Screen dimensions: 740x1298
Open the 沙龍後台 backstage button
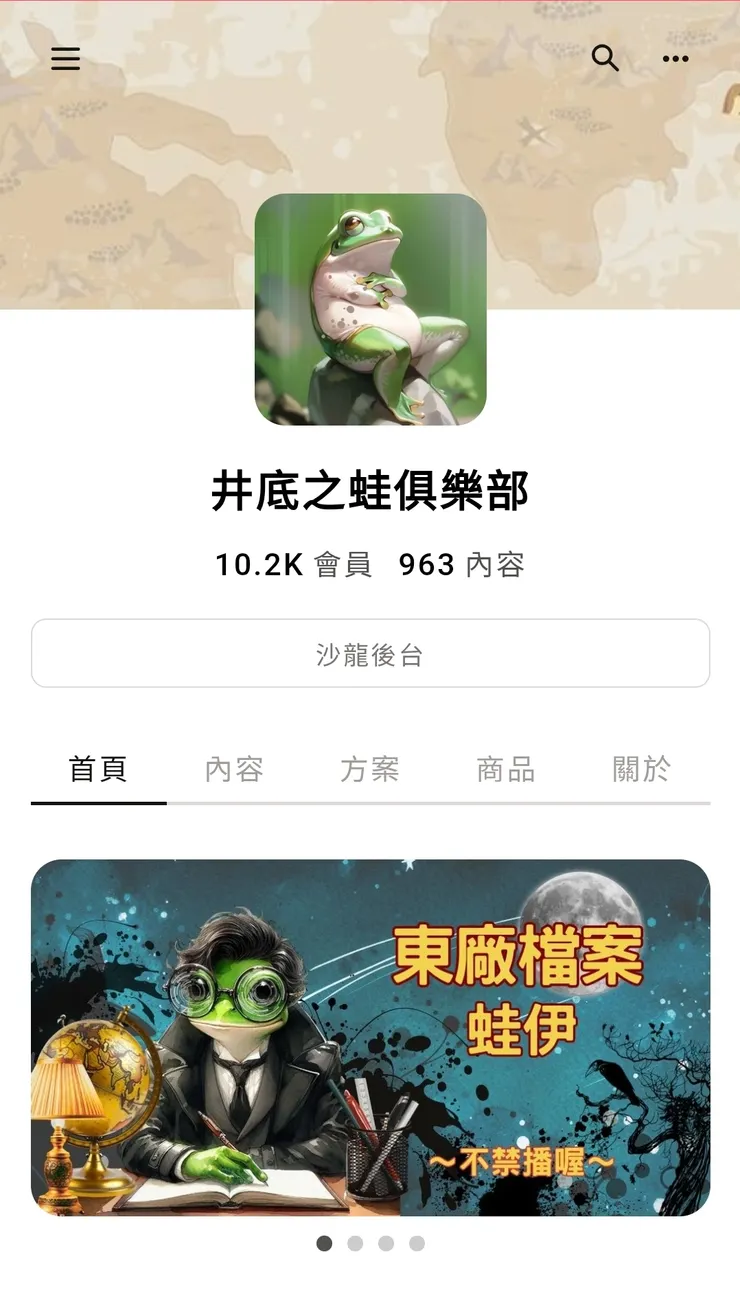[370, 653]
